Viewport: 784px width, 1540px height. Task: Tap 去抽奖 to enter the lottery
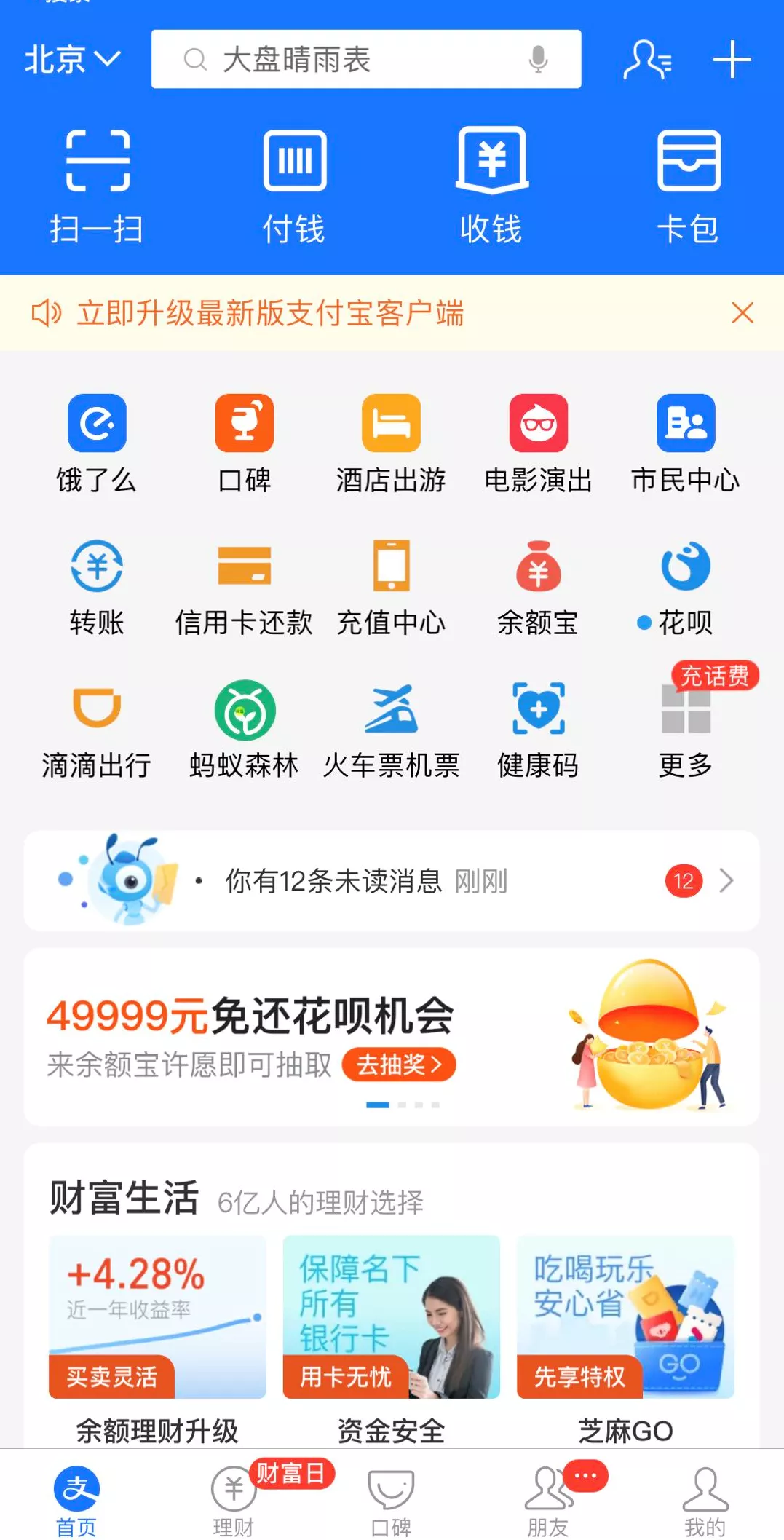tap(399, 1065)
